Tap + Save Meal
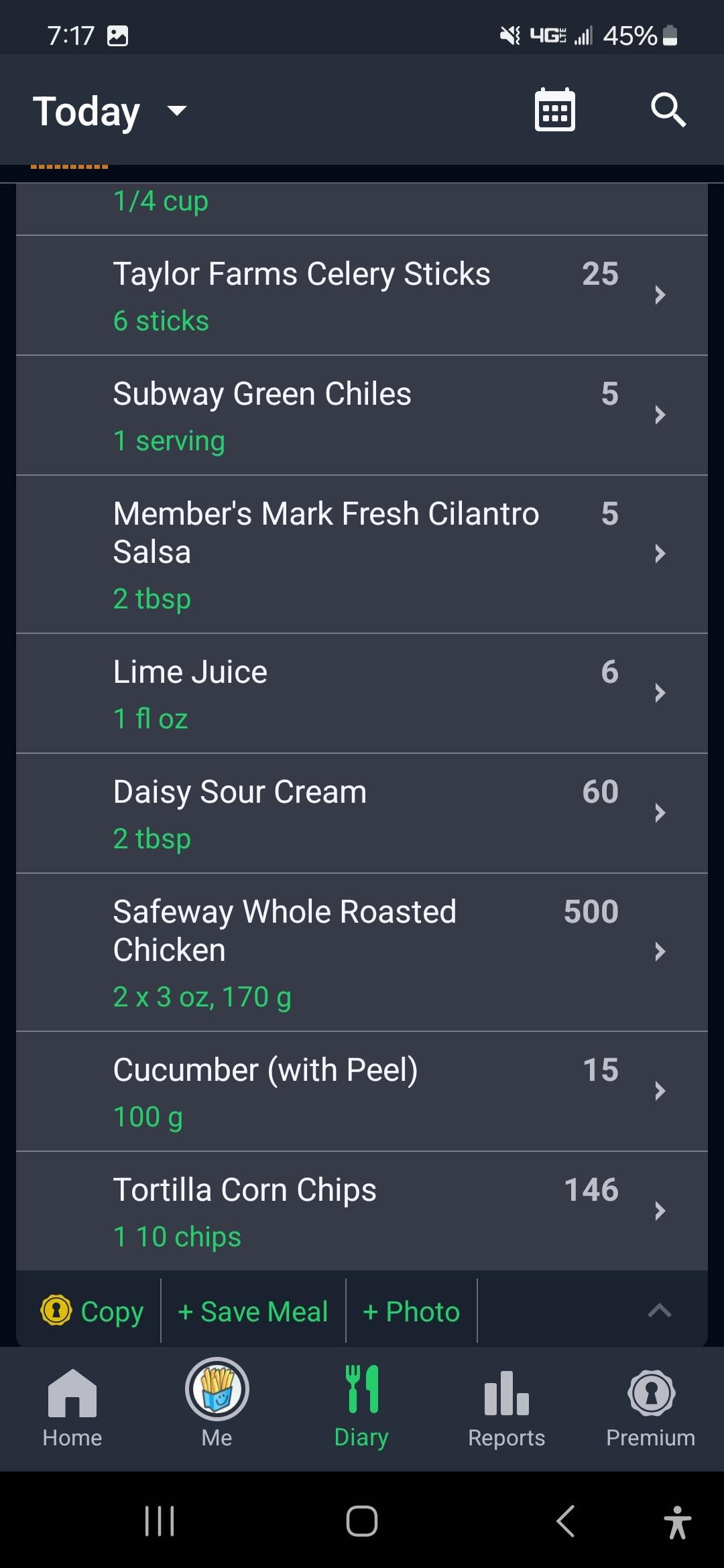 click(253, 1311)
